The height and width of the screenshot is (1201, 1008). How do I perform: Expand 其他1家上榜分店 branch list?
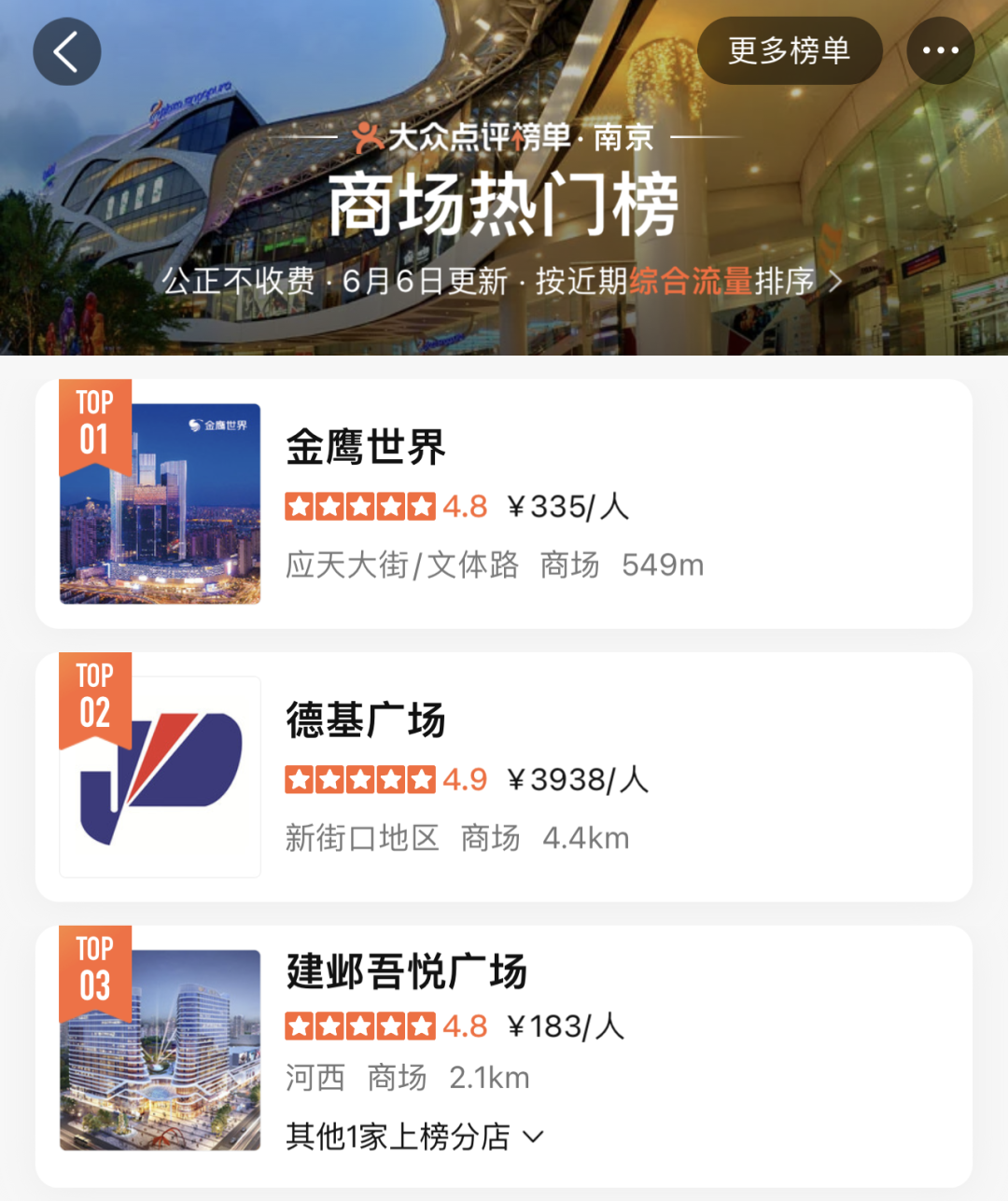pos(414,1137)
